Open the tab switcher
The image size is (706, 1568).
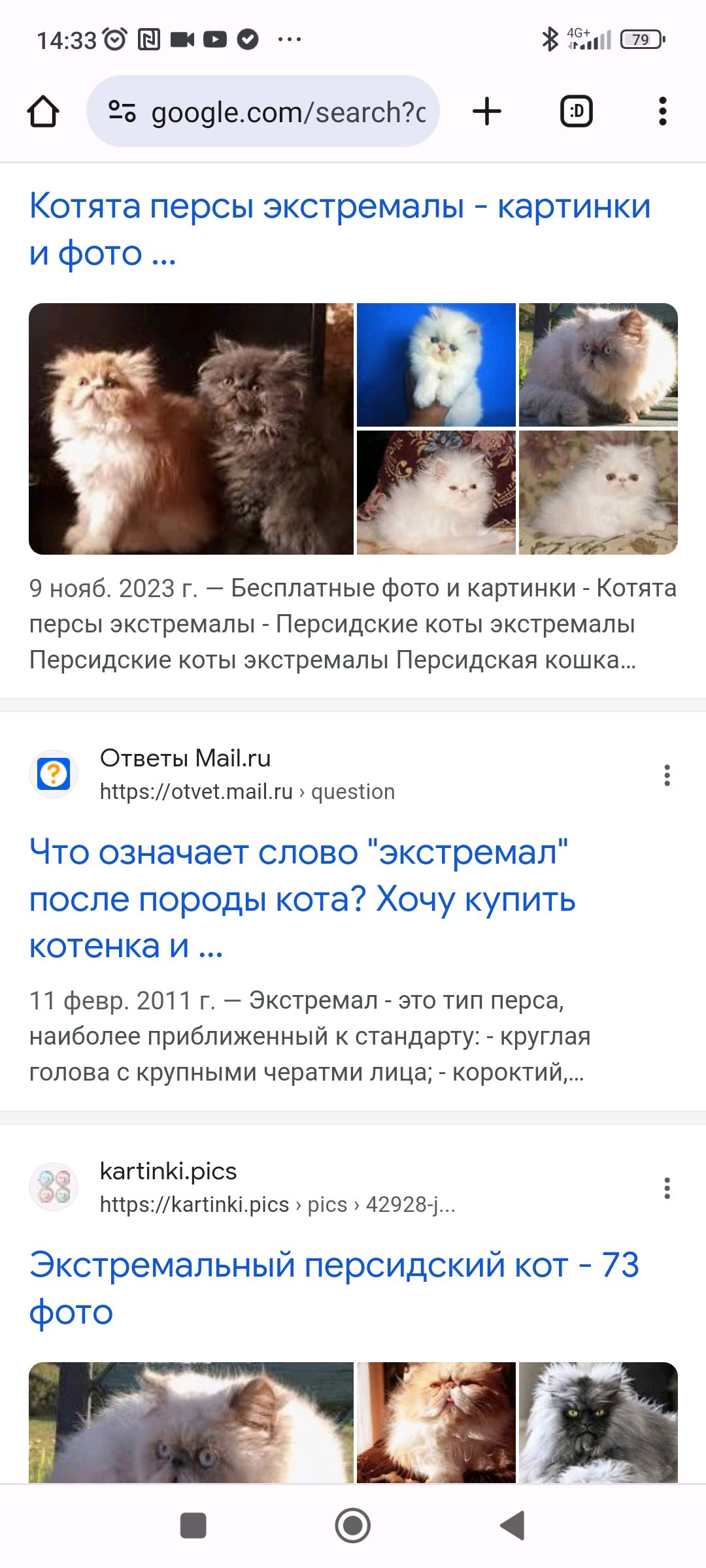pos(577,111)
